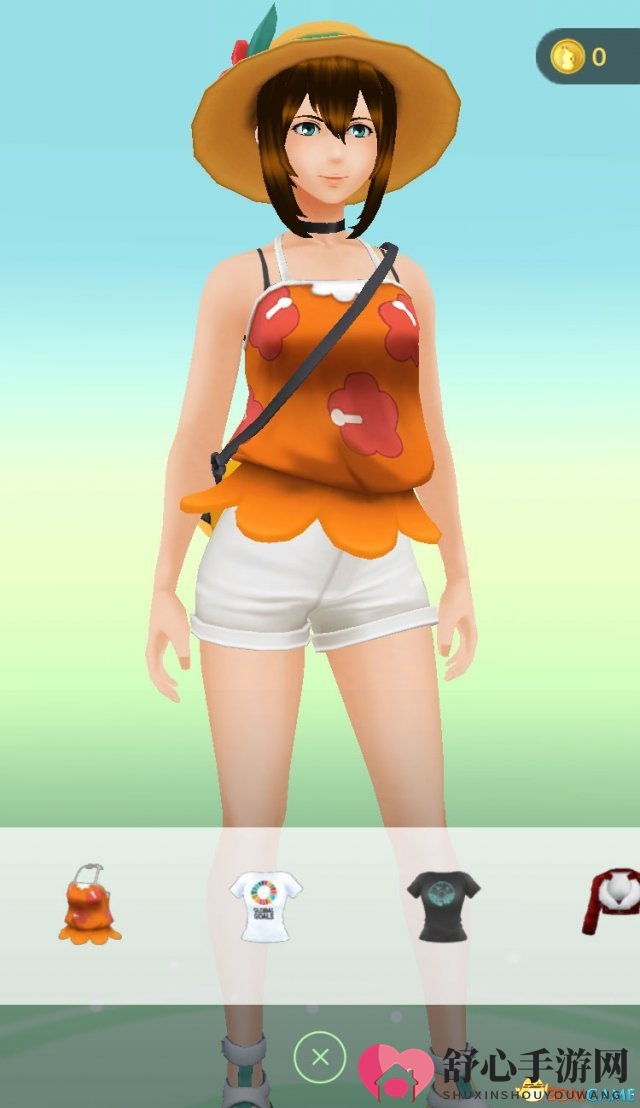Close the outfit selection screen
The image size is (640, 1108).
320,1057
